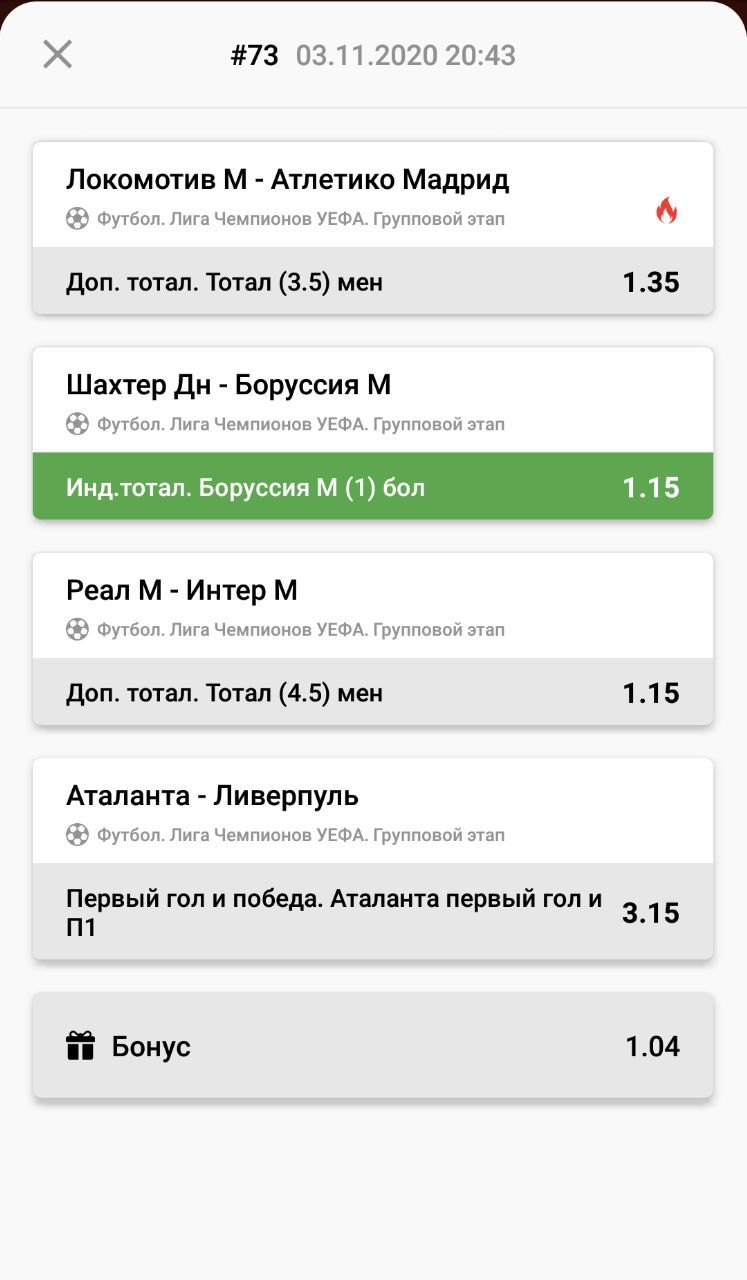Screen dimensions: 747x1280
Task: Open the Аталанта - Ливерпуль match card
Action: click(x=373, y=859)
